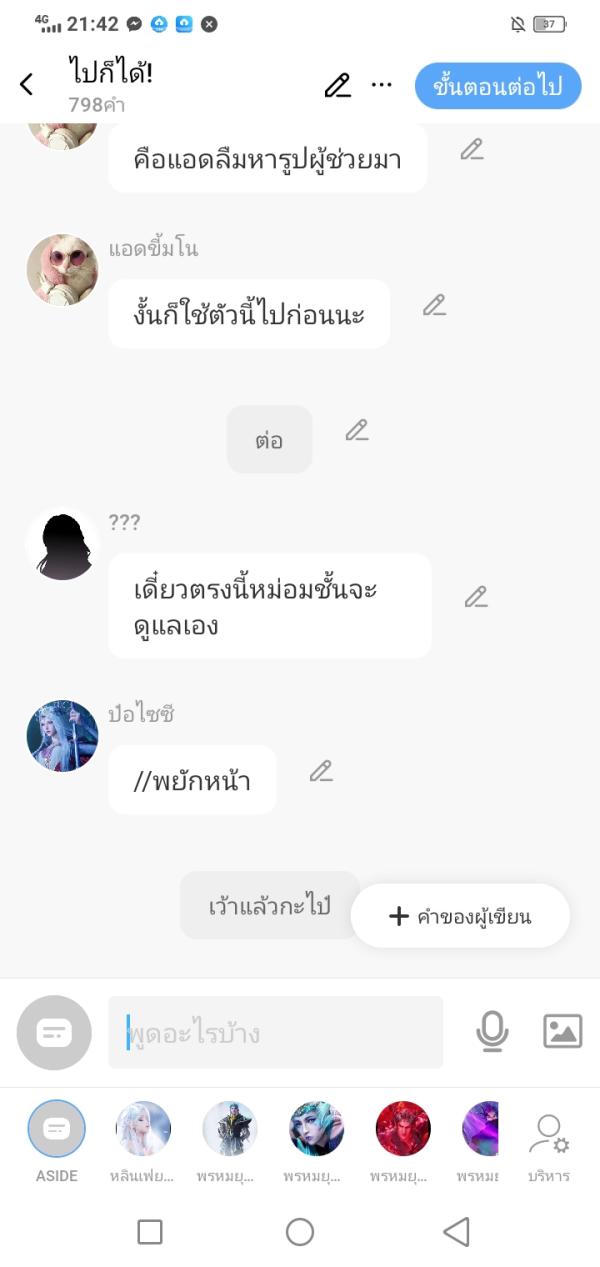The width and height of the screenshot is (600, 1267).
Task: Go back with the top-left arrow
Action: [x=27, y=85]
